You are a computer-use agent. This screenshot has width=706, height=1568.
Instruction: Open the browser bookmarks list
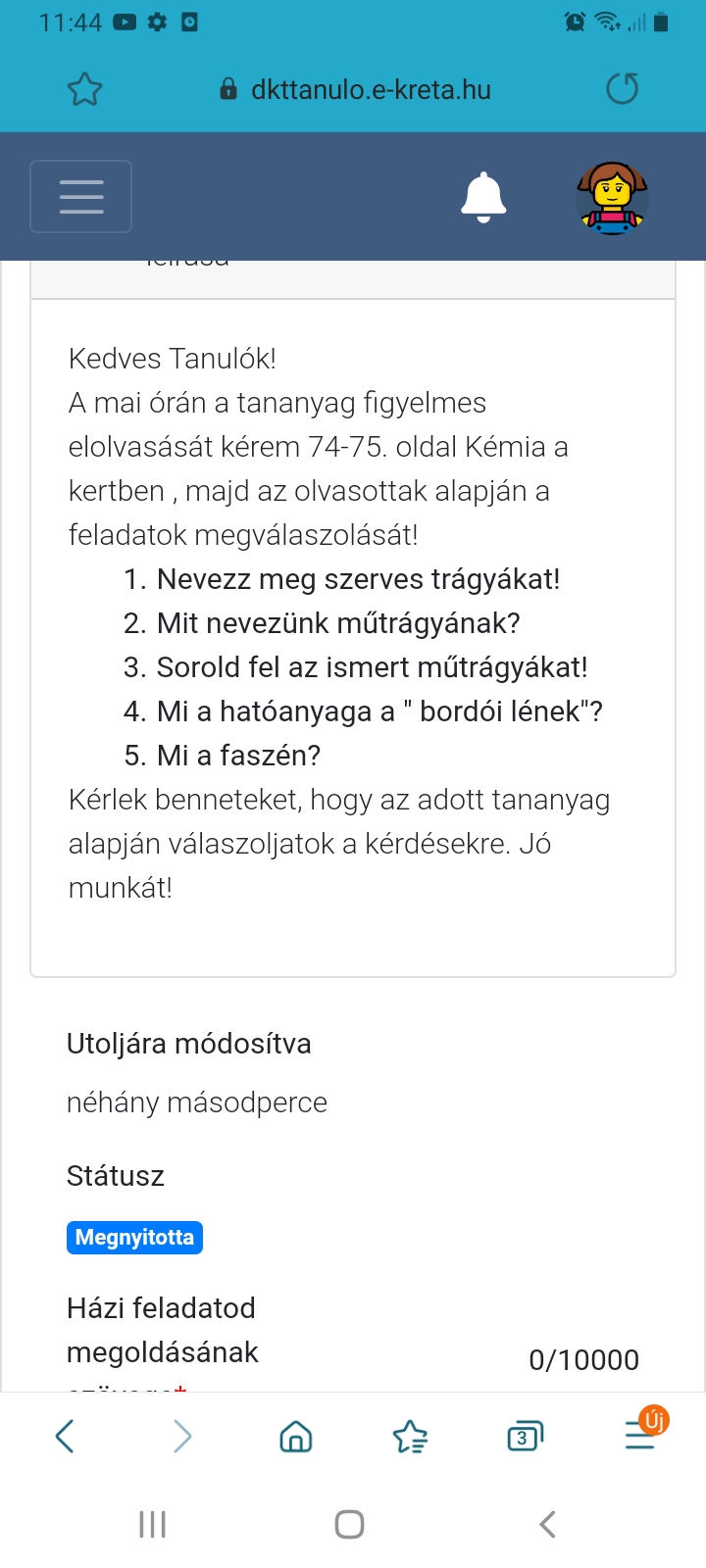pos(410,1437)
